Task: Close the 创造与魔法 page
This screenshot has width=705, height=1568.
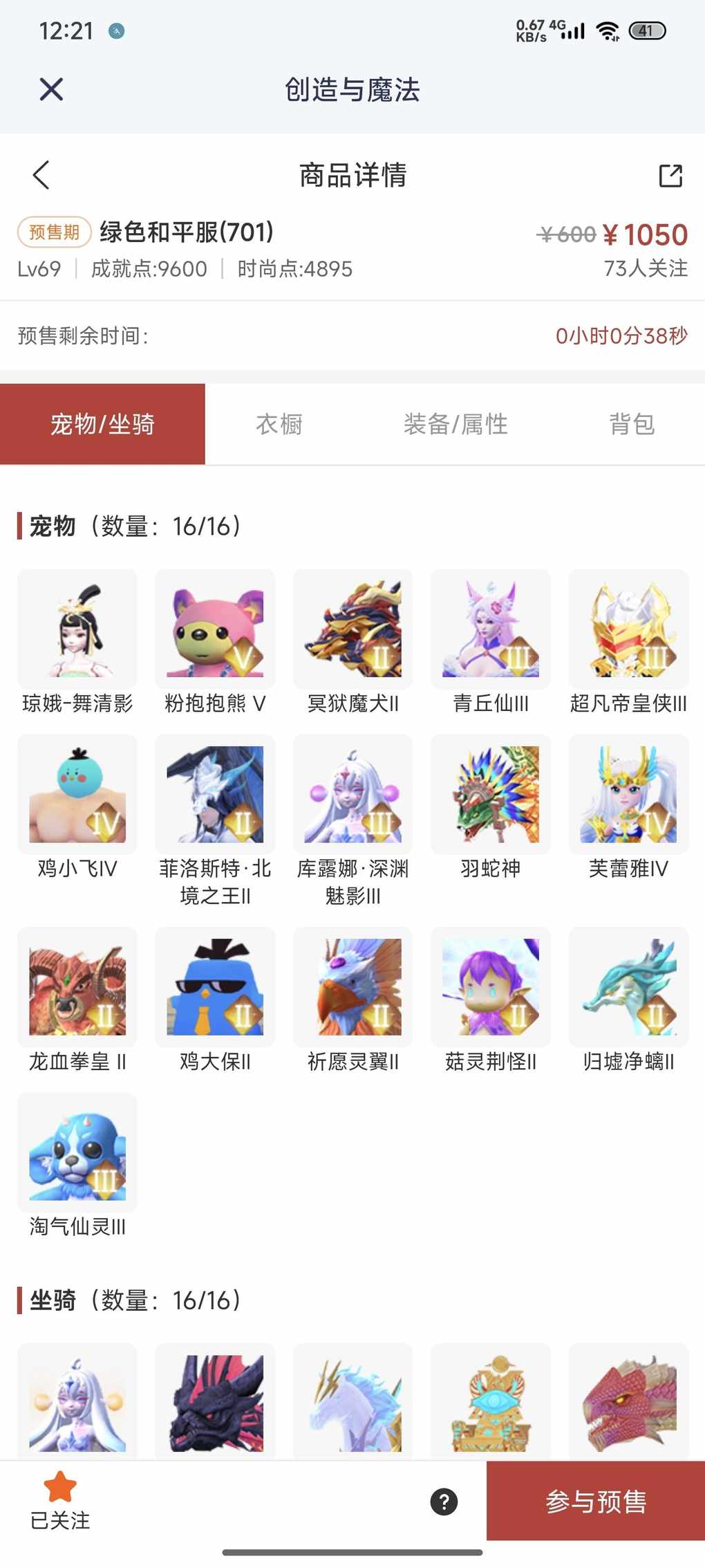Action: 51,89
